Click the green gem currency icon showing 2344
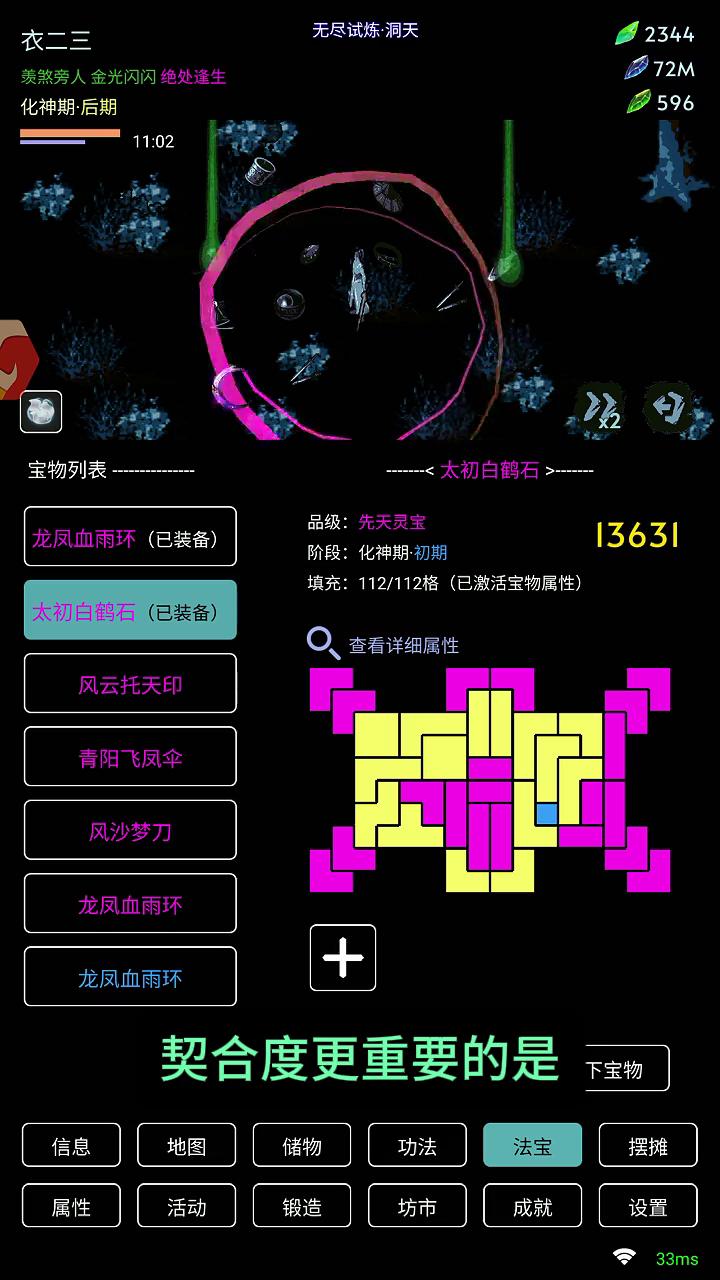 pos(625,31)
